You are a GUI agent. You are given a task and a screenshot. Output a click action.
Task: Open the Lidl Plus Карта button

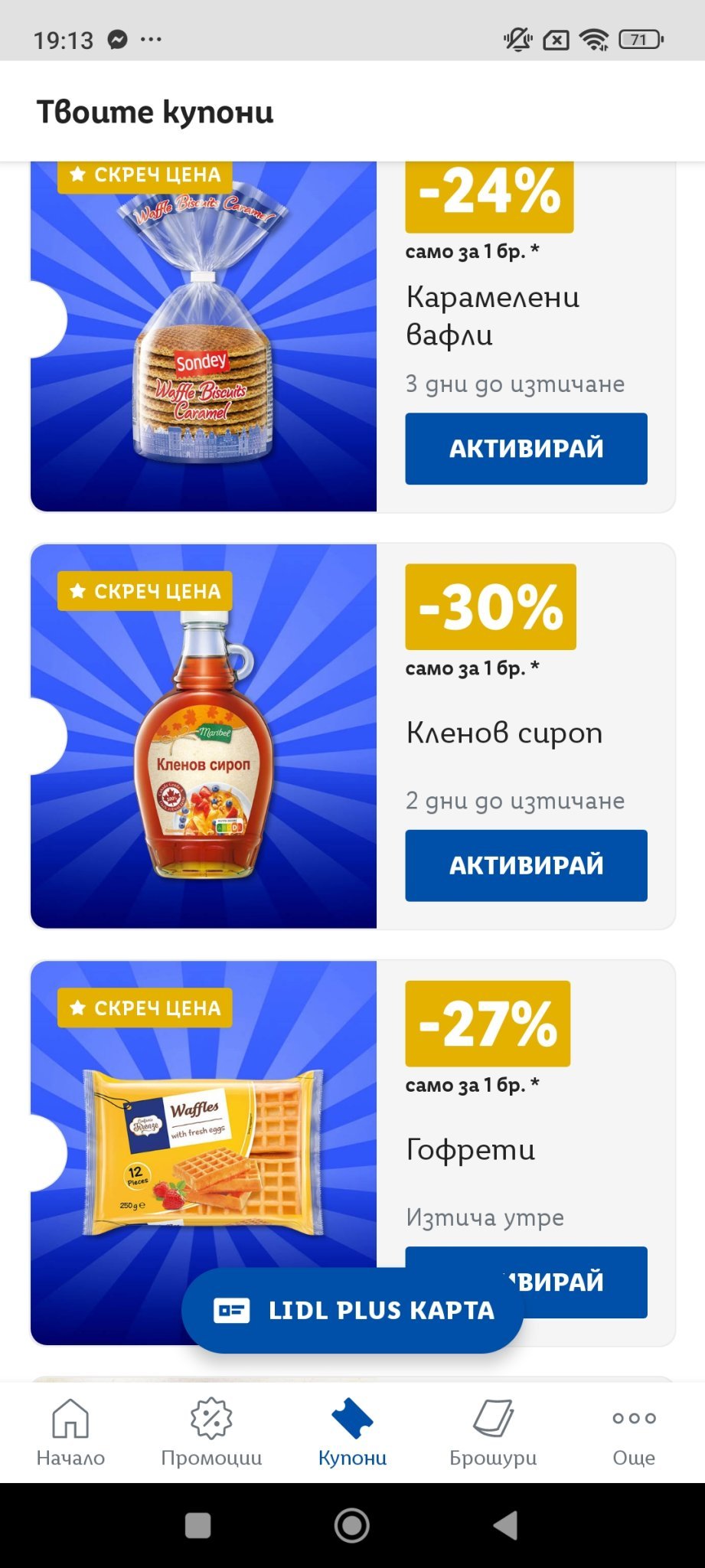(x=352, y=1310)
